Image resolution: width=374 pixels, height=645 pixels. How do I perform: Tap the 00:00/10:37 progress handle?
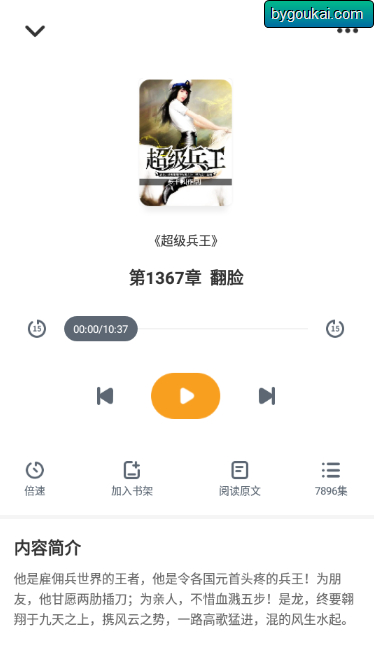point(101,329)
